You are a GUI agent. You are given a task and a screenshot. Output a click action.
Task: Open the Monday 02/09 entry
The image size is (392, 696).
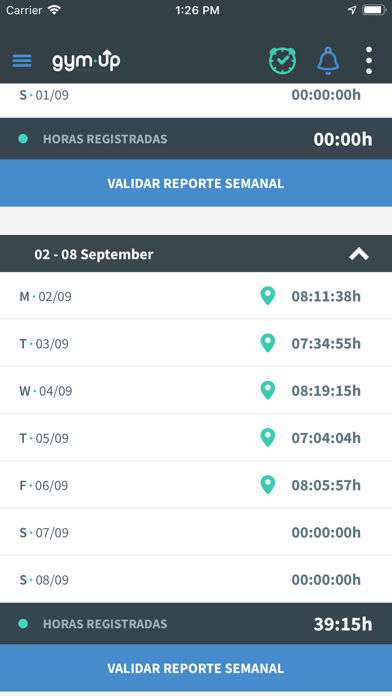[x=196, y=296]
